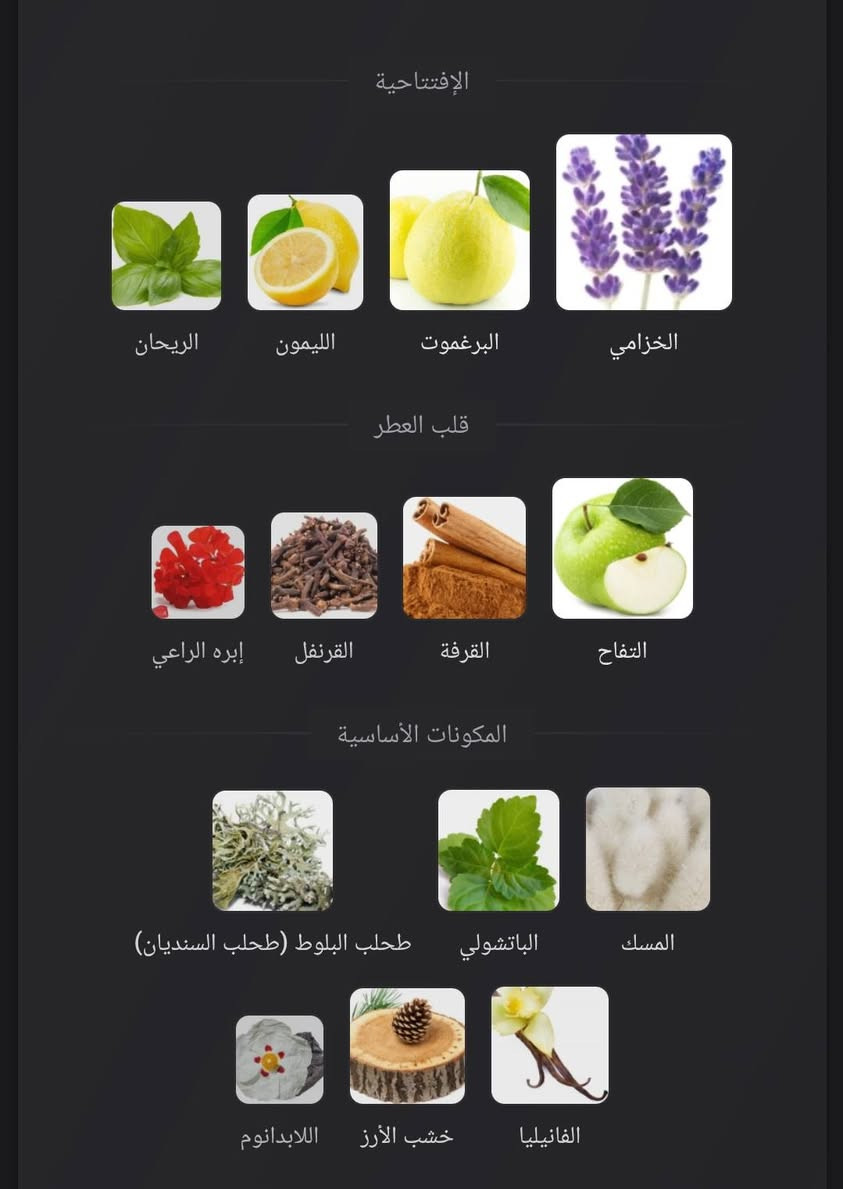Click the green apple (التفاح) image
The image size is (843, 1189).
point(622,548)
